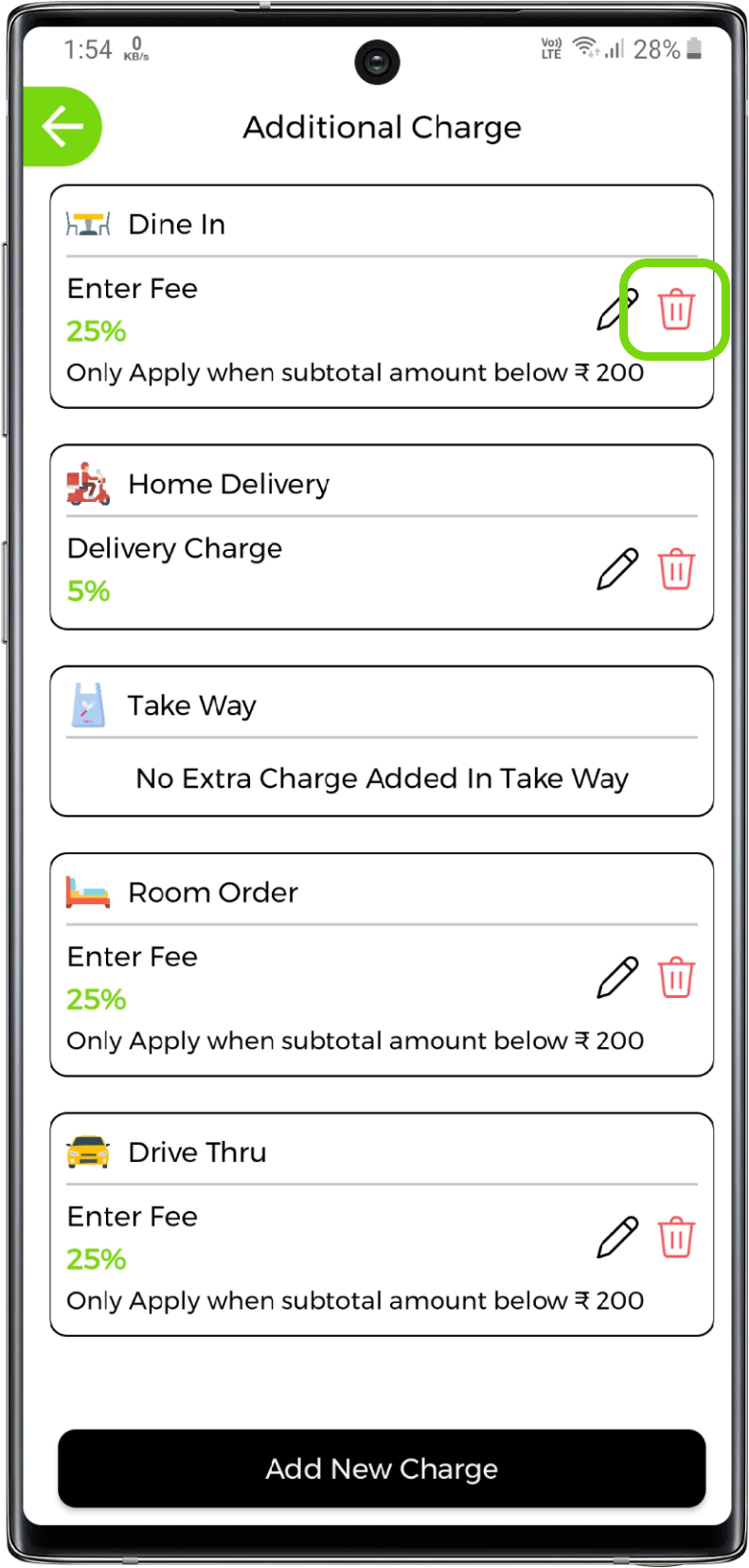Delete the Home Delivery charge
This screenshot has height=1568, width=749.
[676, 569]
